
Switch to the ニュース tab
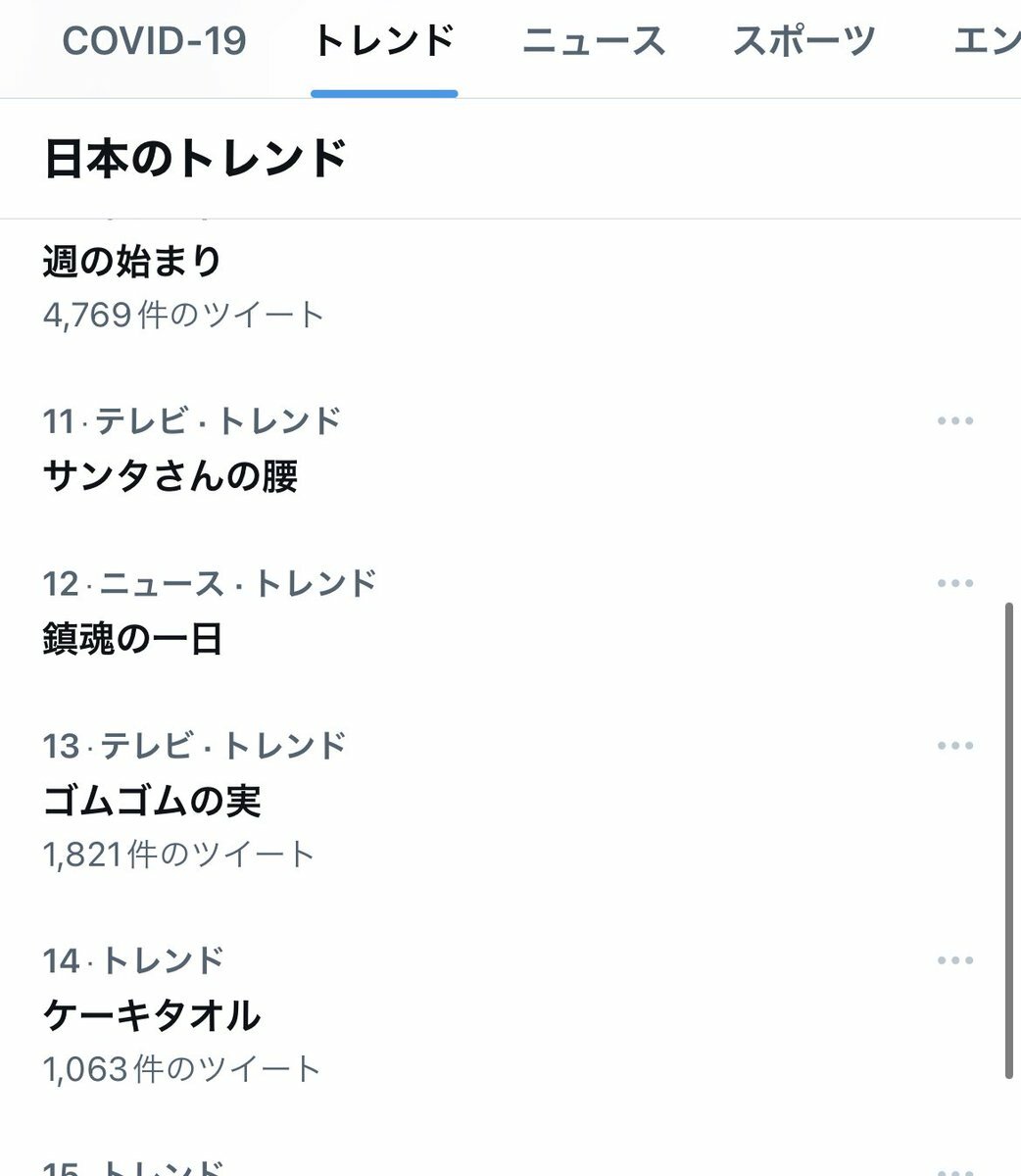(x=594, y=42)
